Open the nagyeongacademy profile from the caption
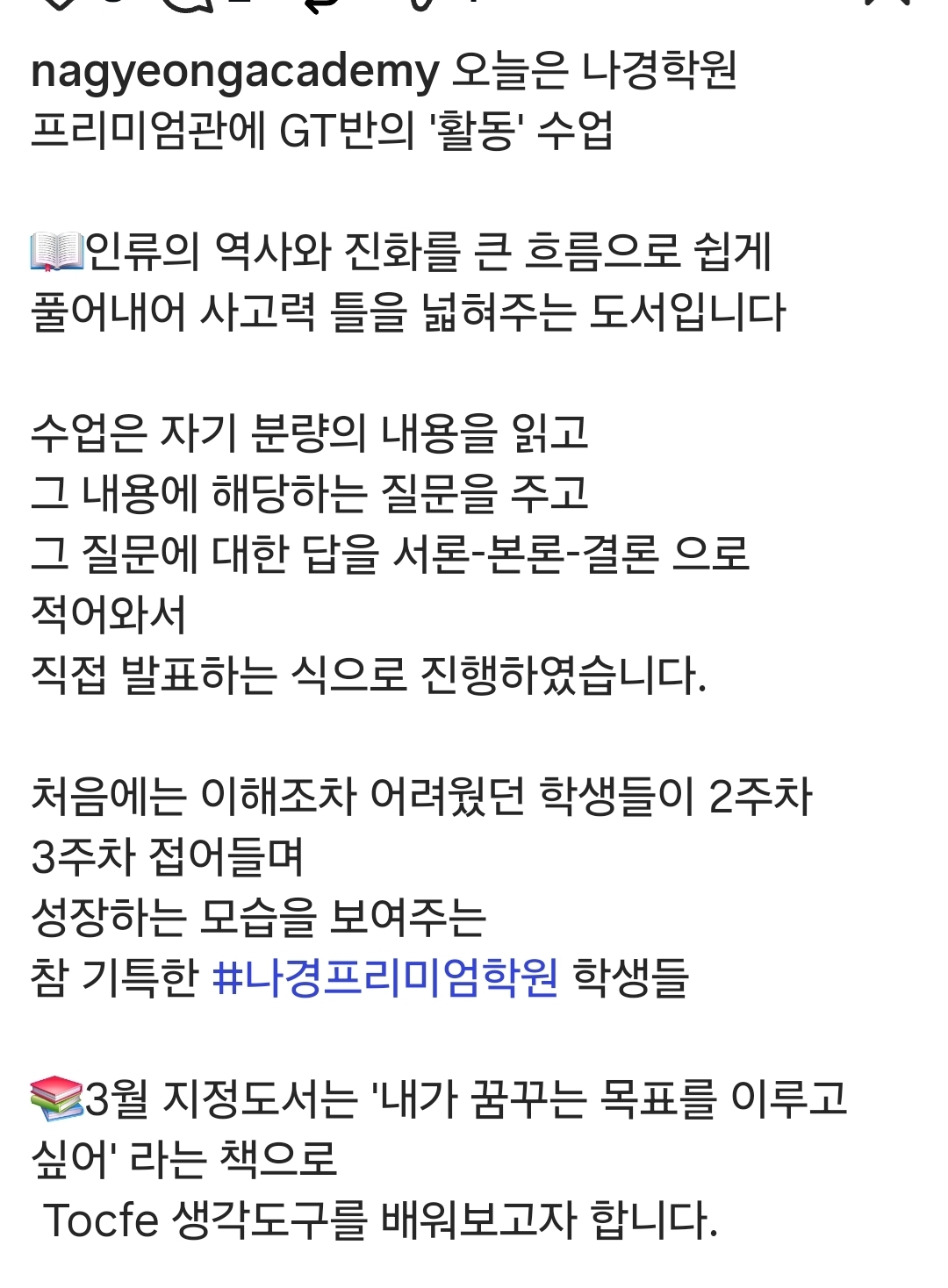Screen dimensions: 948x1288 [234, 72]
